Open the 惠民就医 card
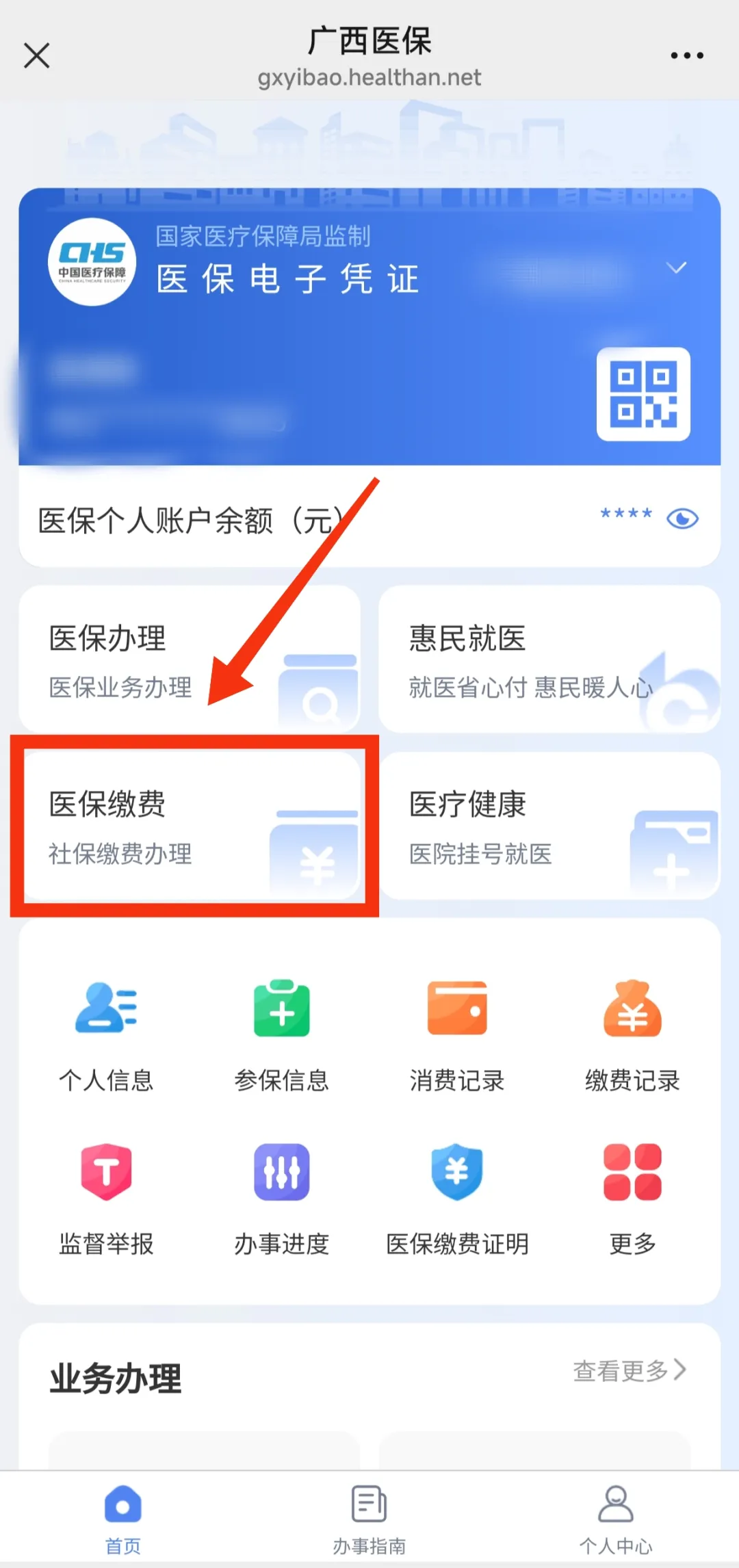 coord(549,659)
